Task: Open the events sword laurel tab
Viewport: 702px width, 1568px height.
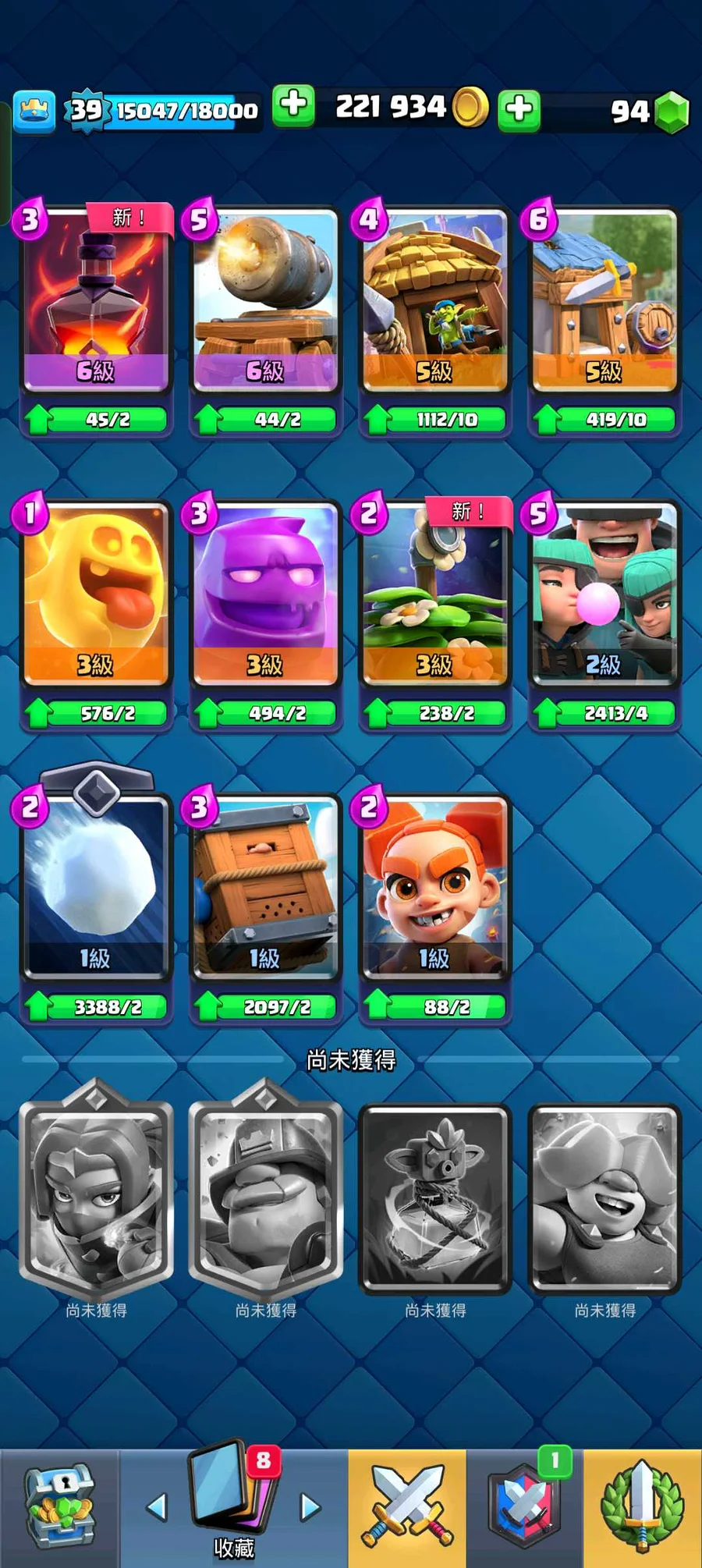Action: point(643,1506)
